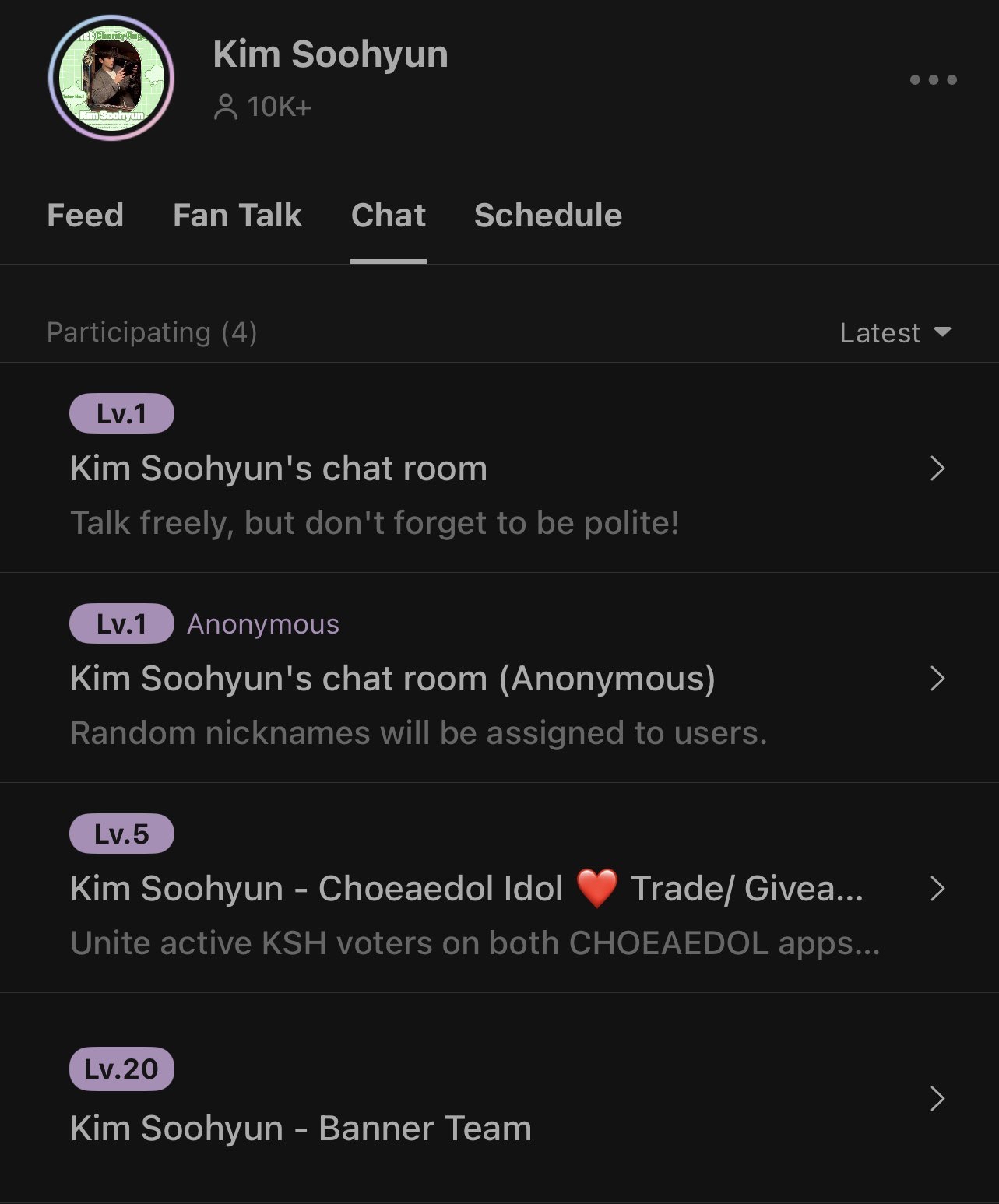This screenshot has width=999, height=1204.
Task: Tap Kim Soohyun's profile picture
Action: (x=111, y=79)
